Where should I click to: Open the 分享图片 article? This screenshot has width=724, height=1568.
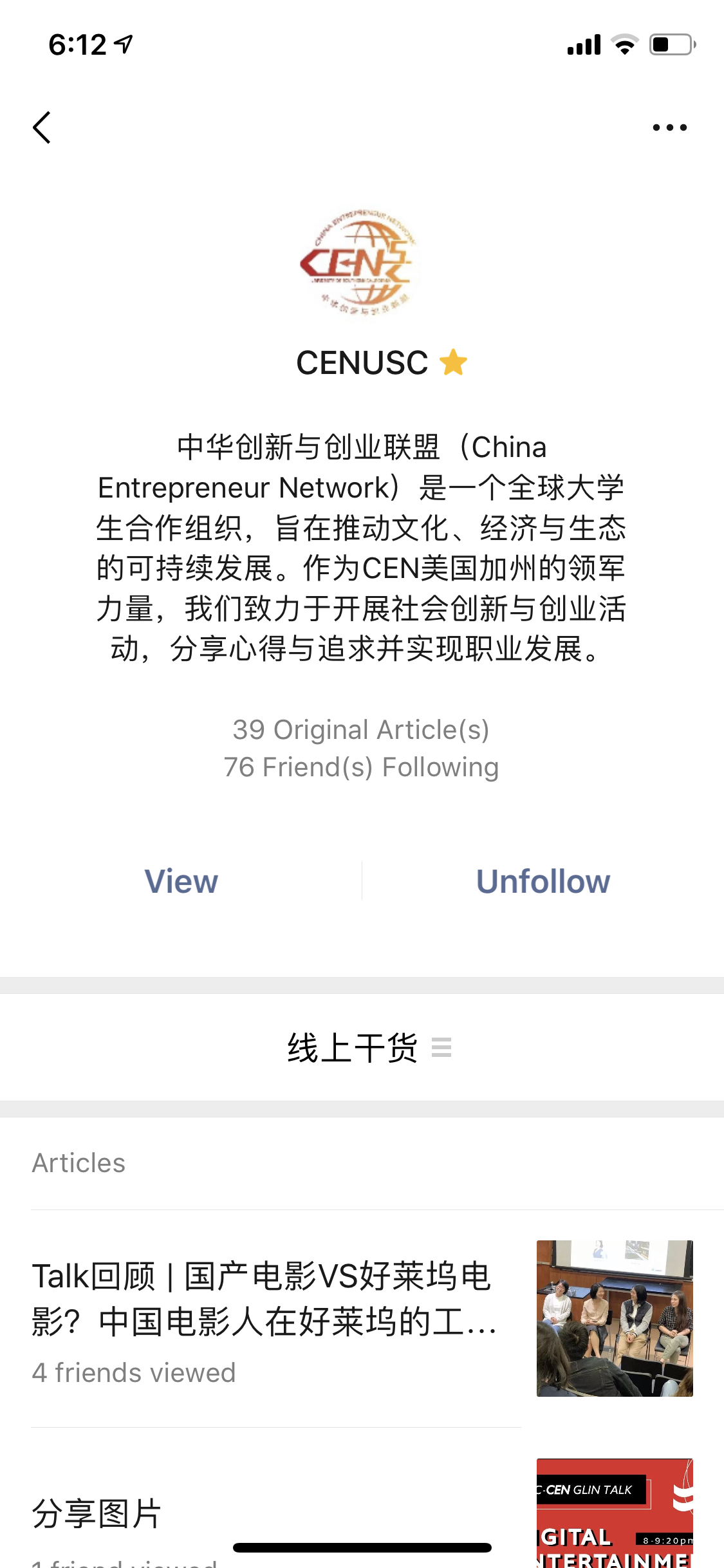point(97,1514)
